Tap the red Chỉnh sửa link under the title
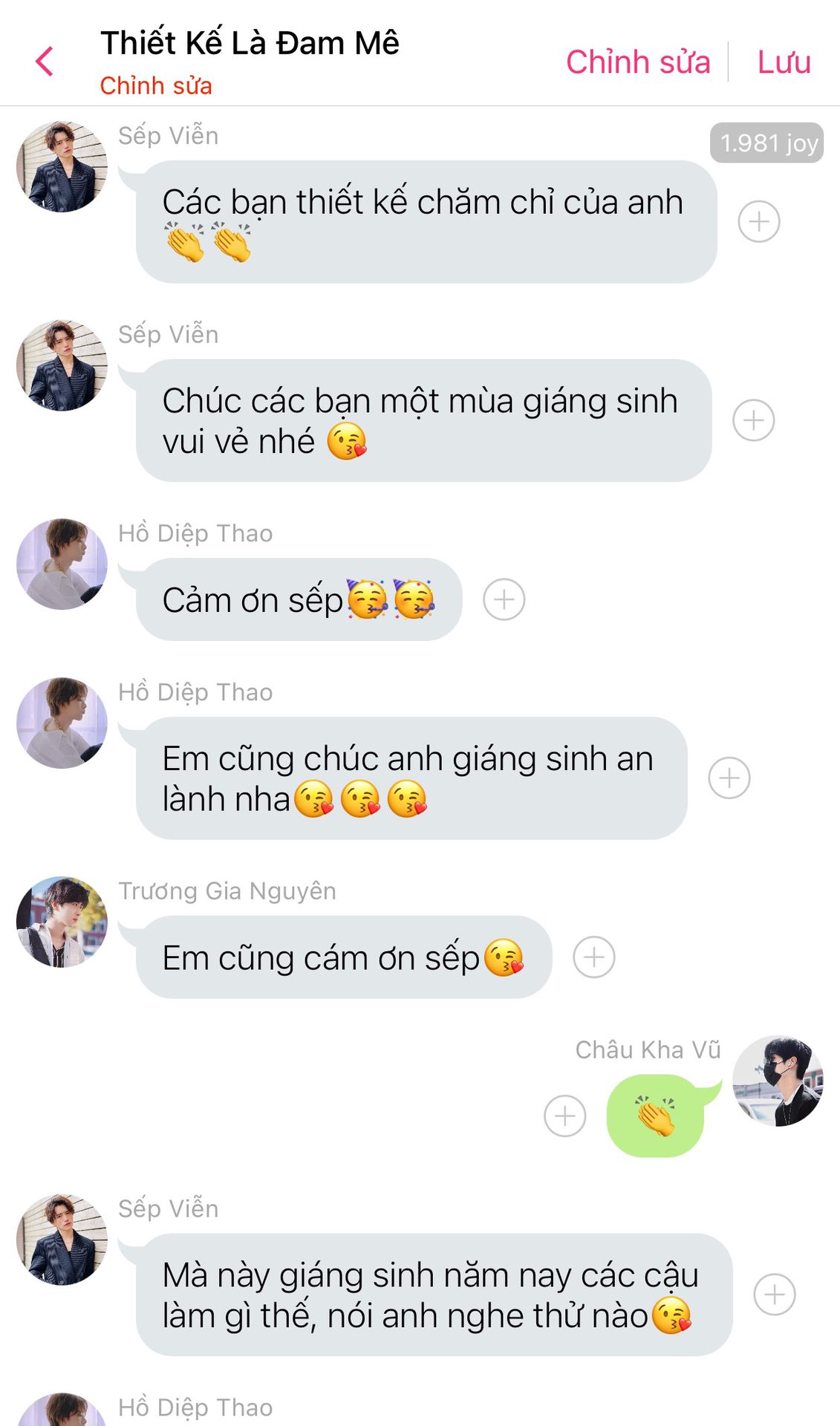The width and height of the screenshot is (840, 1426). coord(156,85)
